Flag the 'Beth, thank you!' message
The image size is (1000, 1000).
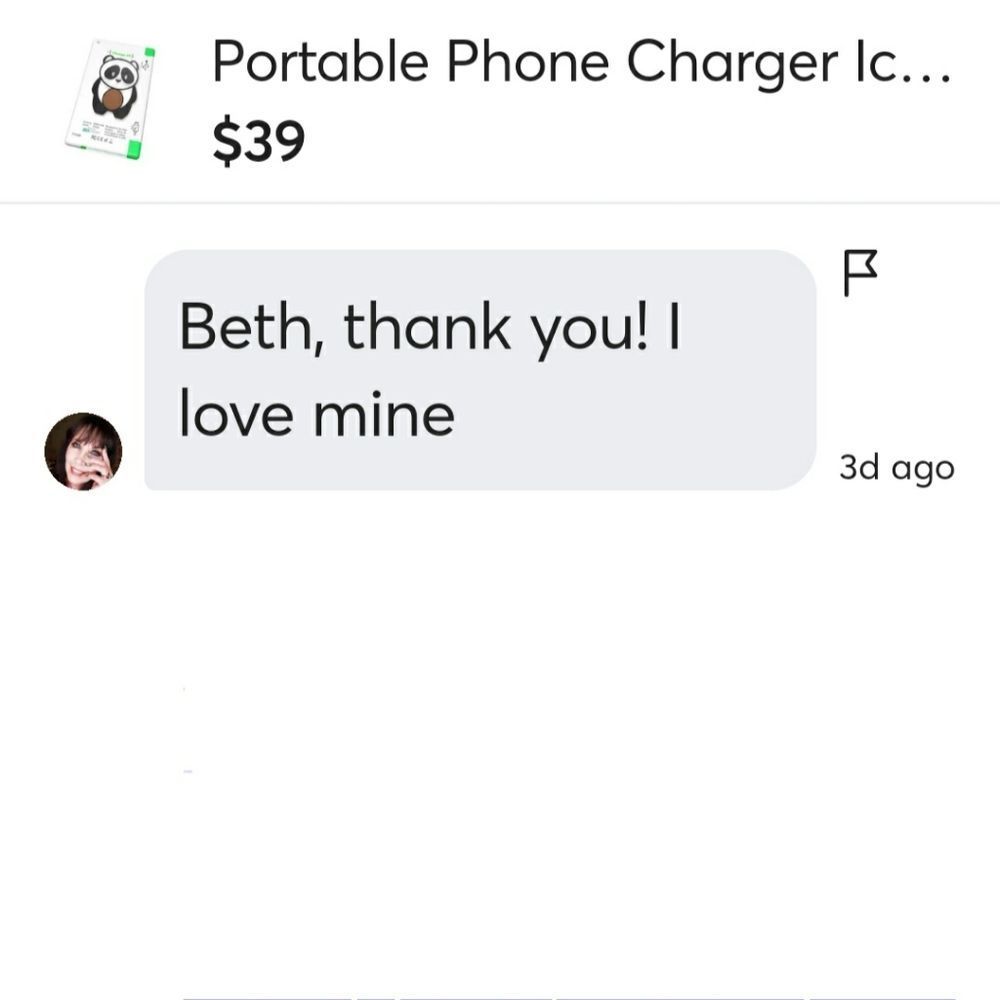click(859, 273)
